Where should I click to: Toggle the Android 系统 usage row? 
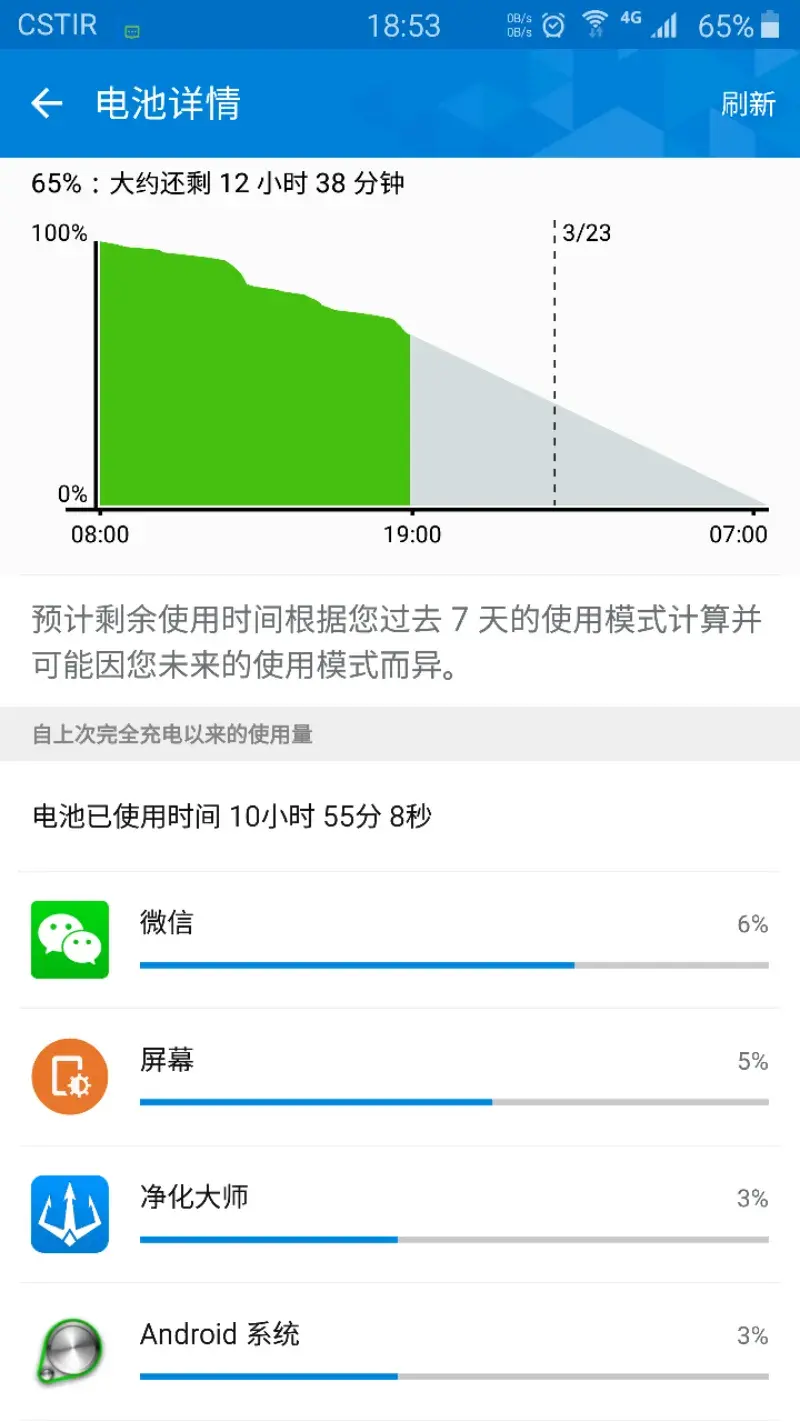point(400,1350)
